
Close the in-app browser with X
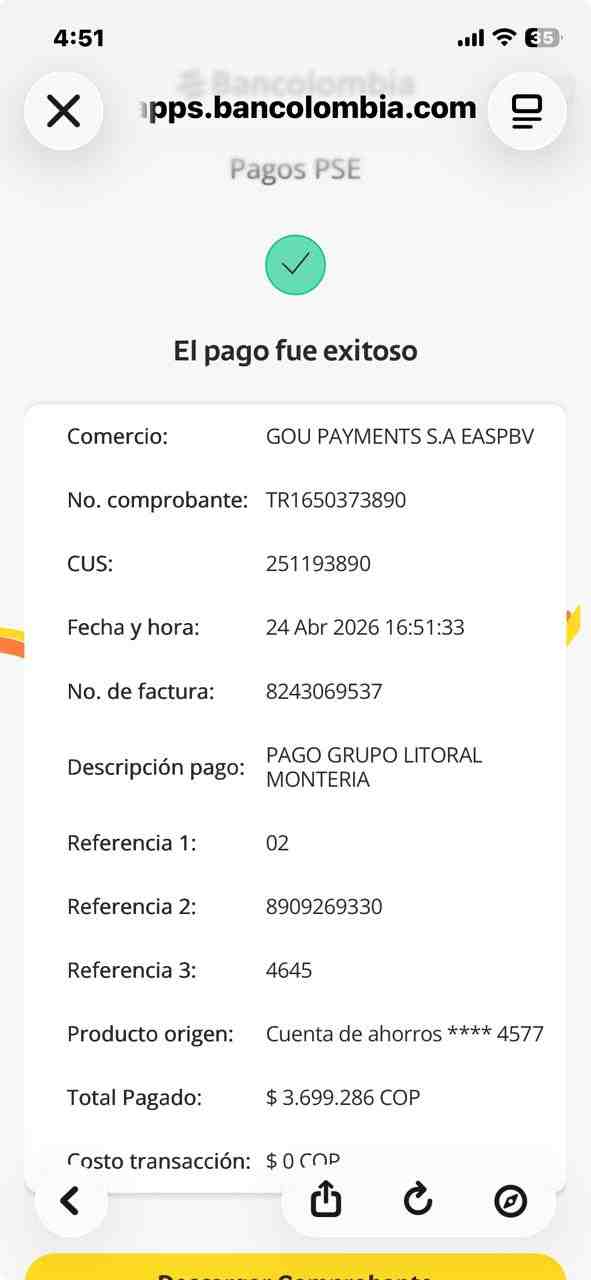(64, 110)
